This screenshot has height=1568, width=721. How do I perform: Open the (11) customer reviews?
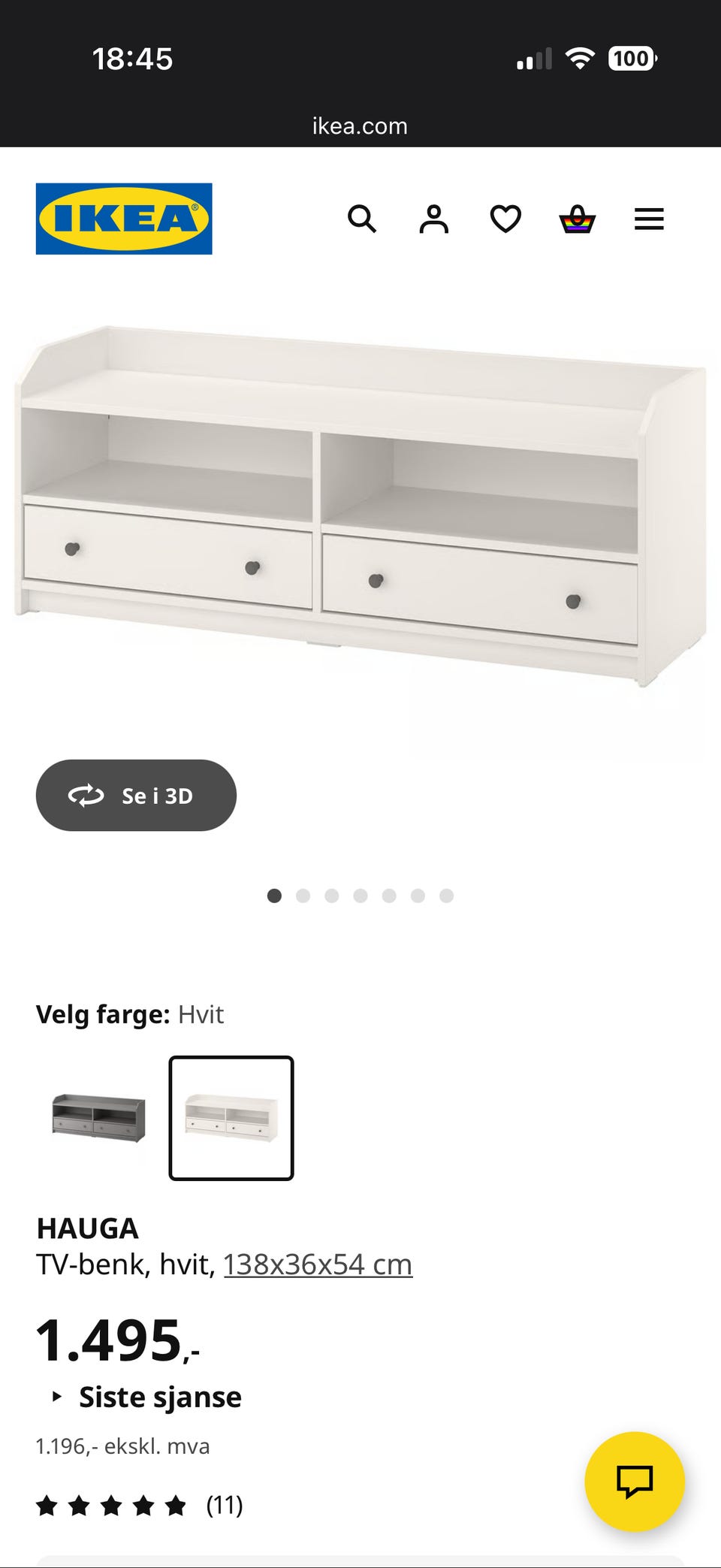pos(222,1506)
